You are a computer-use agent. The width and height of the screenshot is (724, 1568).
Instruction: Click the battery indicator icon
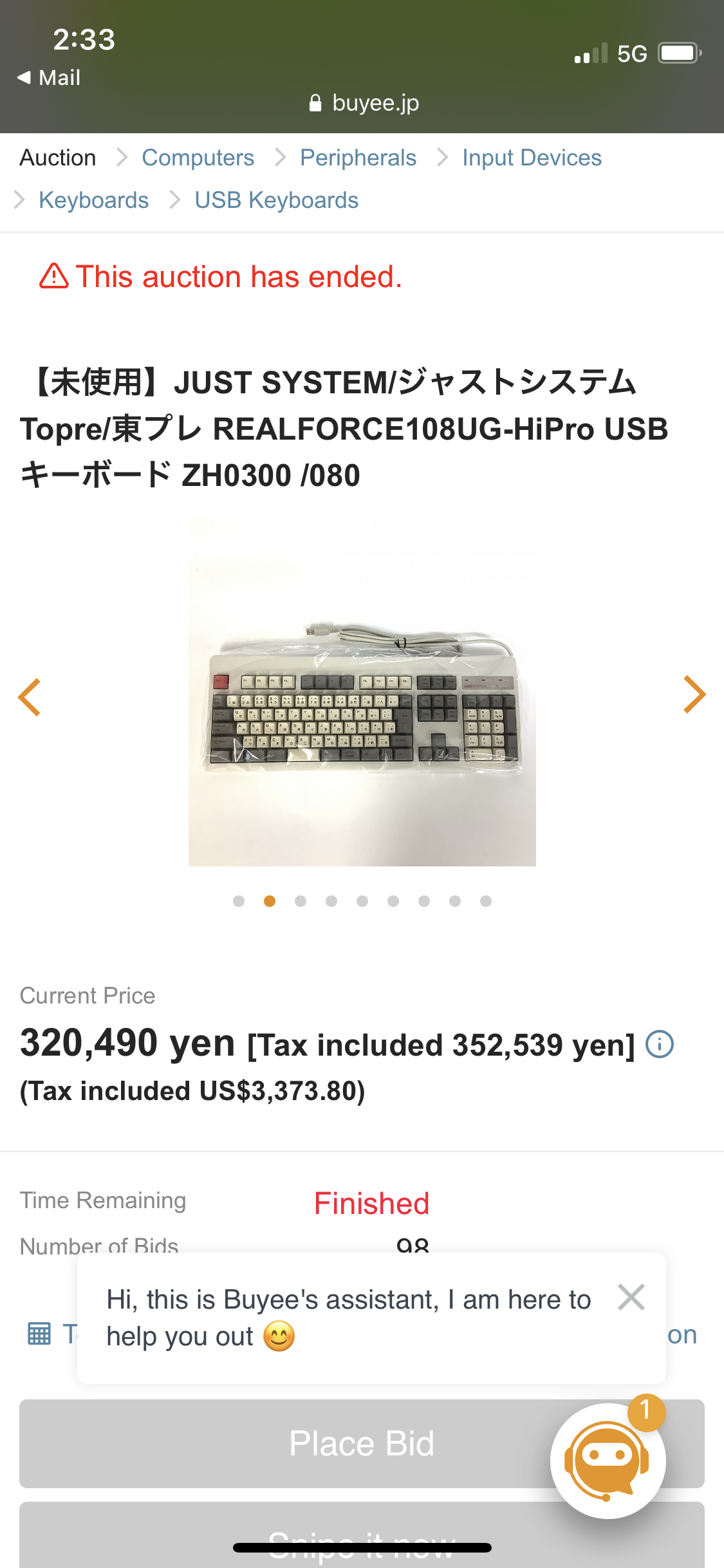tap(676, 53)
